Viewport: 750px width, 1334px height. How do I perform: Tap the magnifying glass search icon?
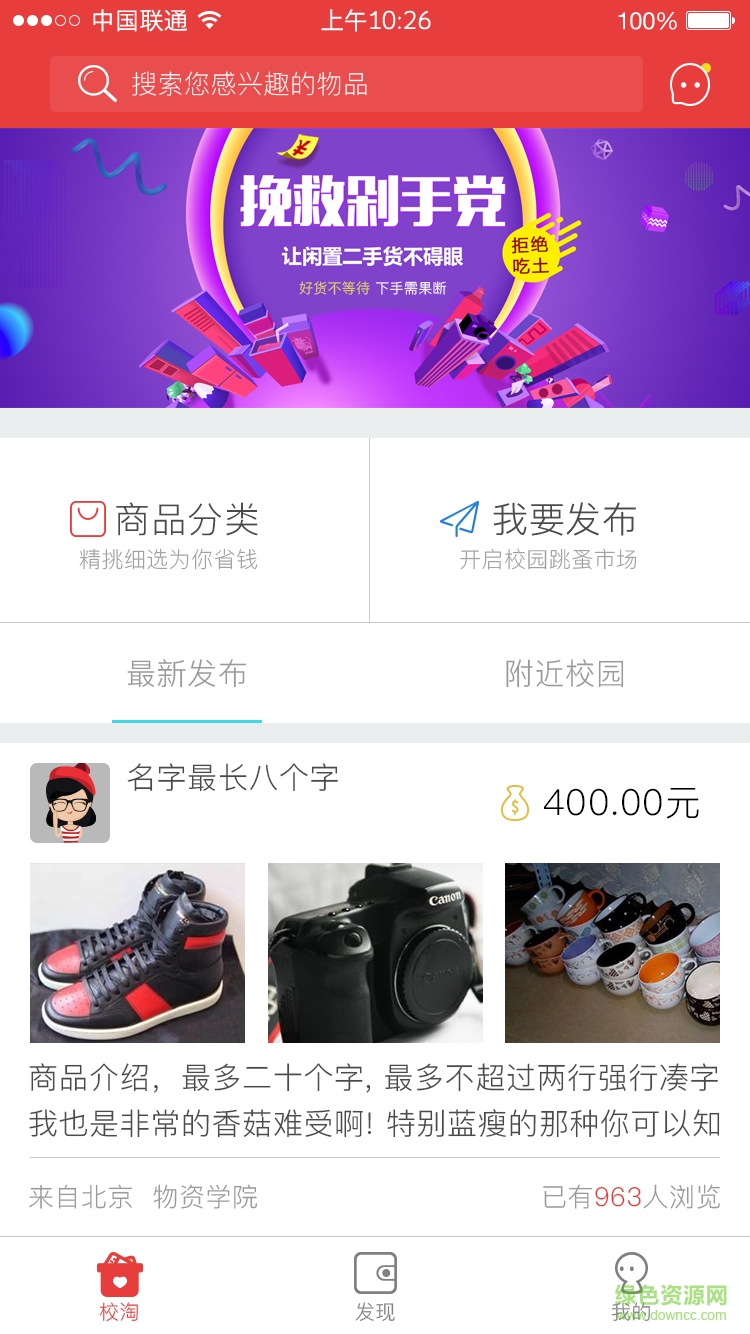(x=96, y=84)
